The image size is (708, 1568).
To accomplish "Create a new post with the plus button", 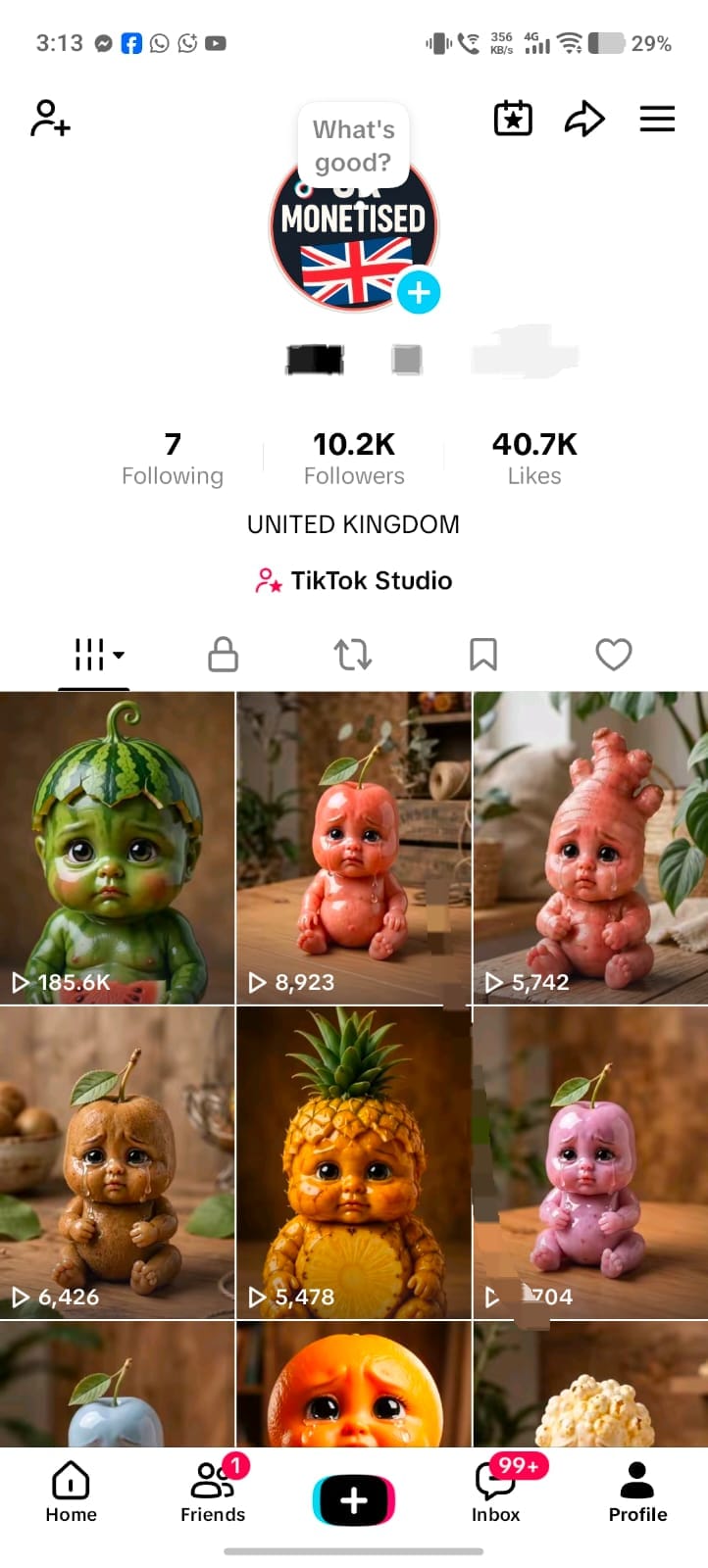I will coord(354,1500).
